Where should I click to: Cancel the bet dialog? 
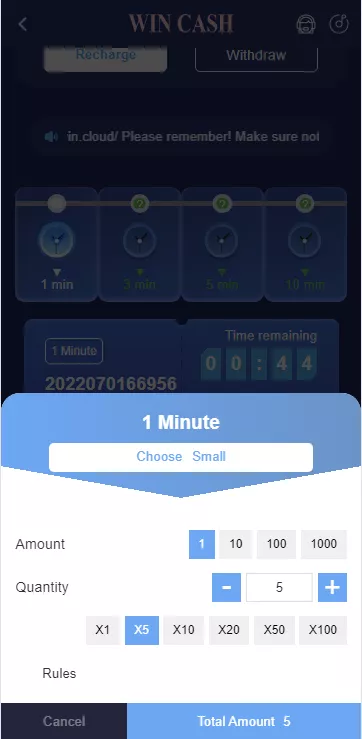point(64,721)
